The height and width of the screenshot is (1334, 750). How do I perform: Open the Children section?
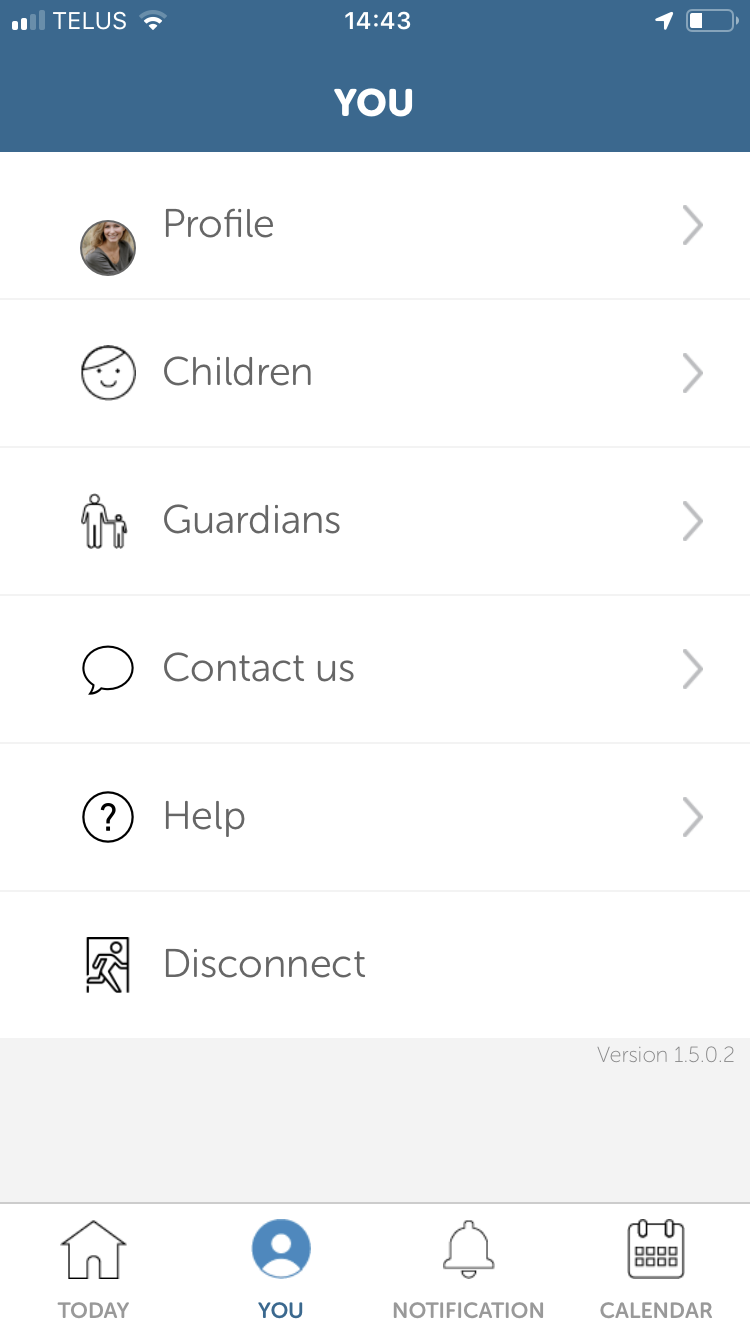tap(375, 373)
